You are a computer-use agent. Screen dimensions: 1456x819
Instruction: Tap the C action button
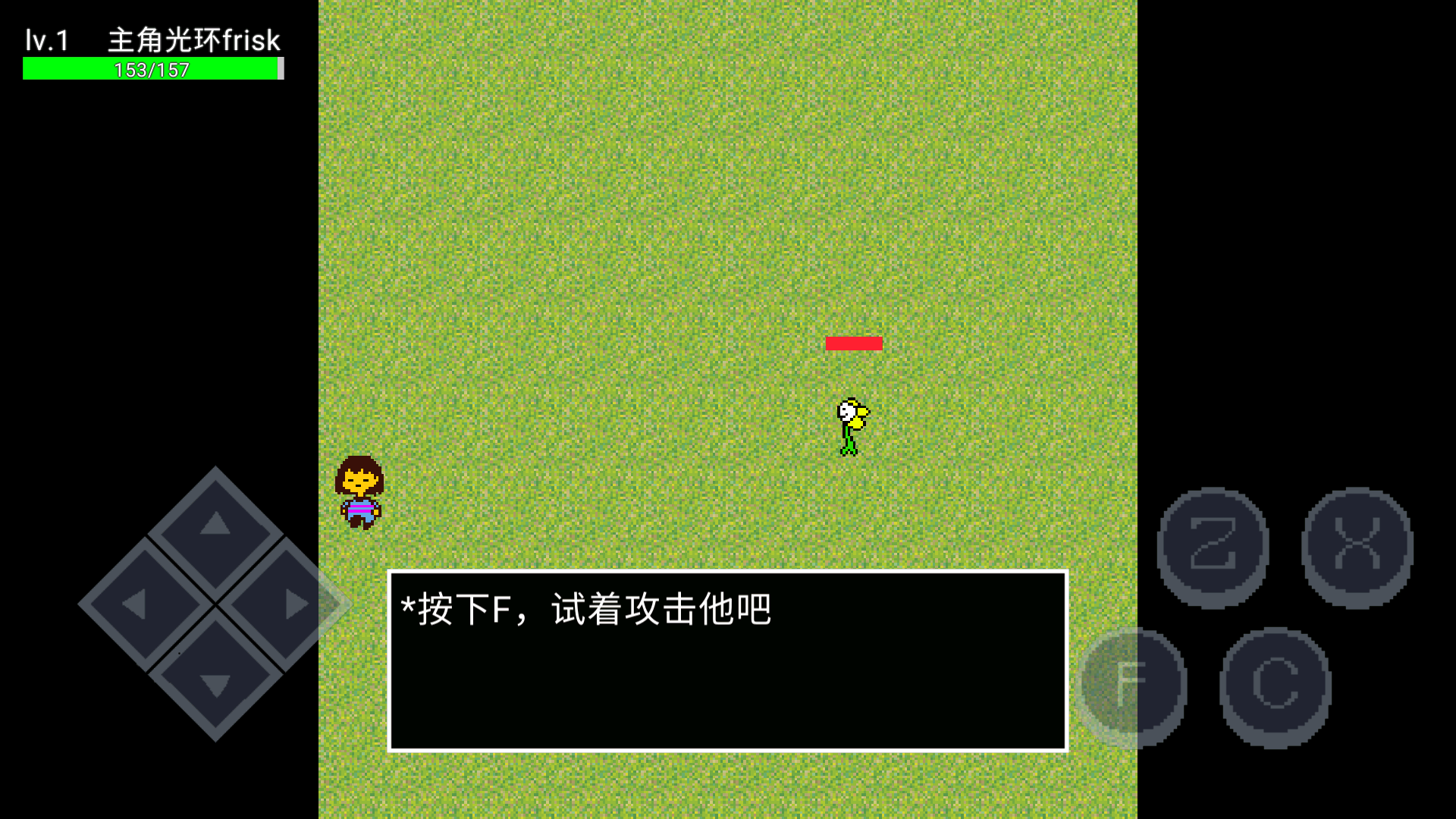(1275, 685)
